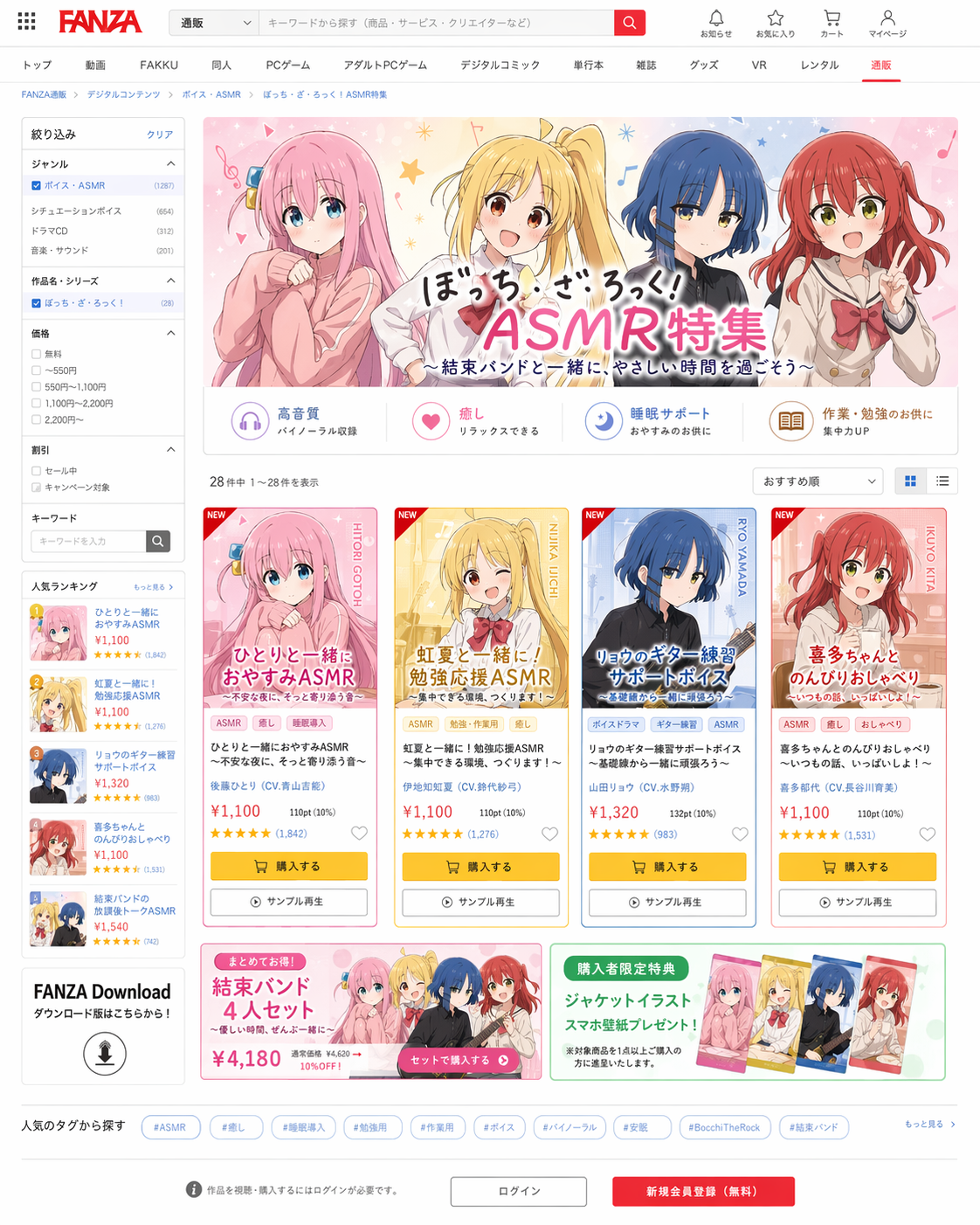Clear filters with クリア link
Screen dimensions: 980x1225
[x=159, y=135]
